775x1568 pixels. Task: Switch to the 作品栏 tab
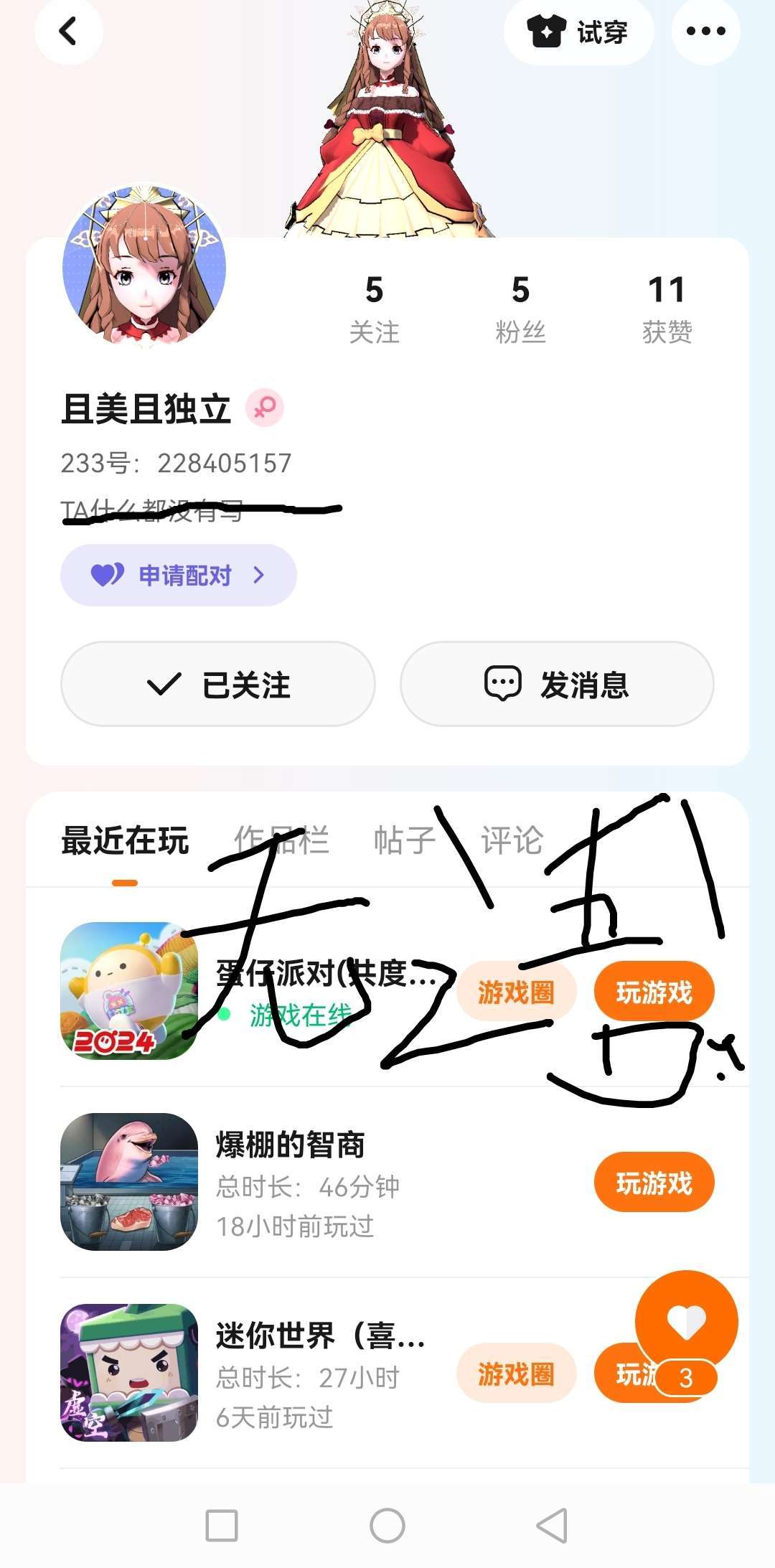click(281, 840)
